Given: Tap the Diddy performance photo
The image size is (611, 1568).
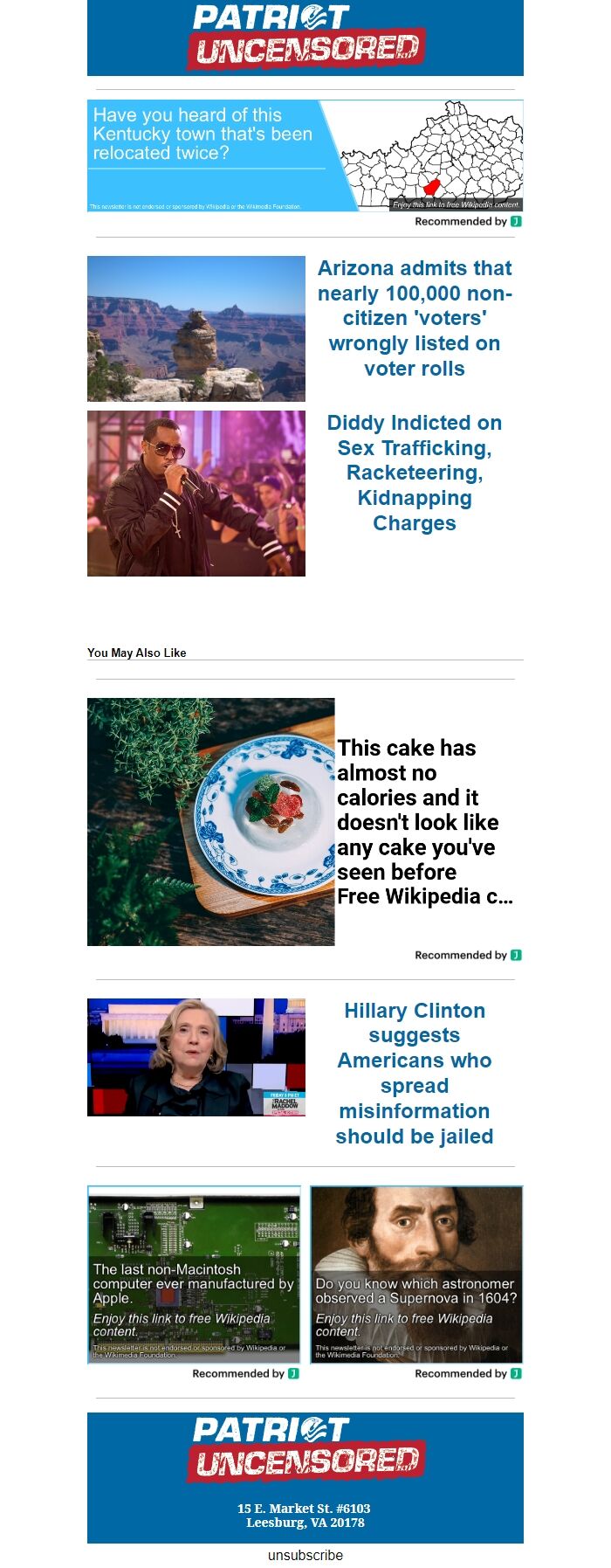Looking at the screenshot, I should click(196, 494).
